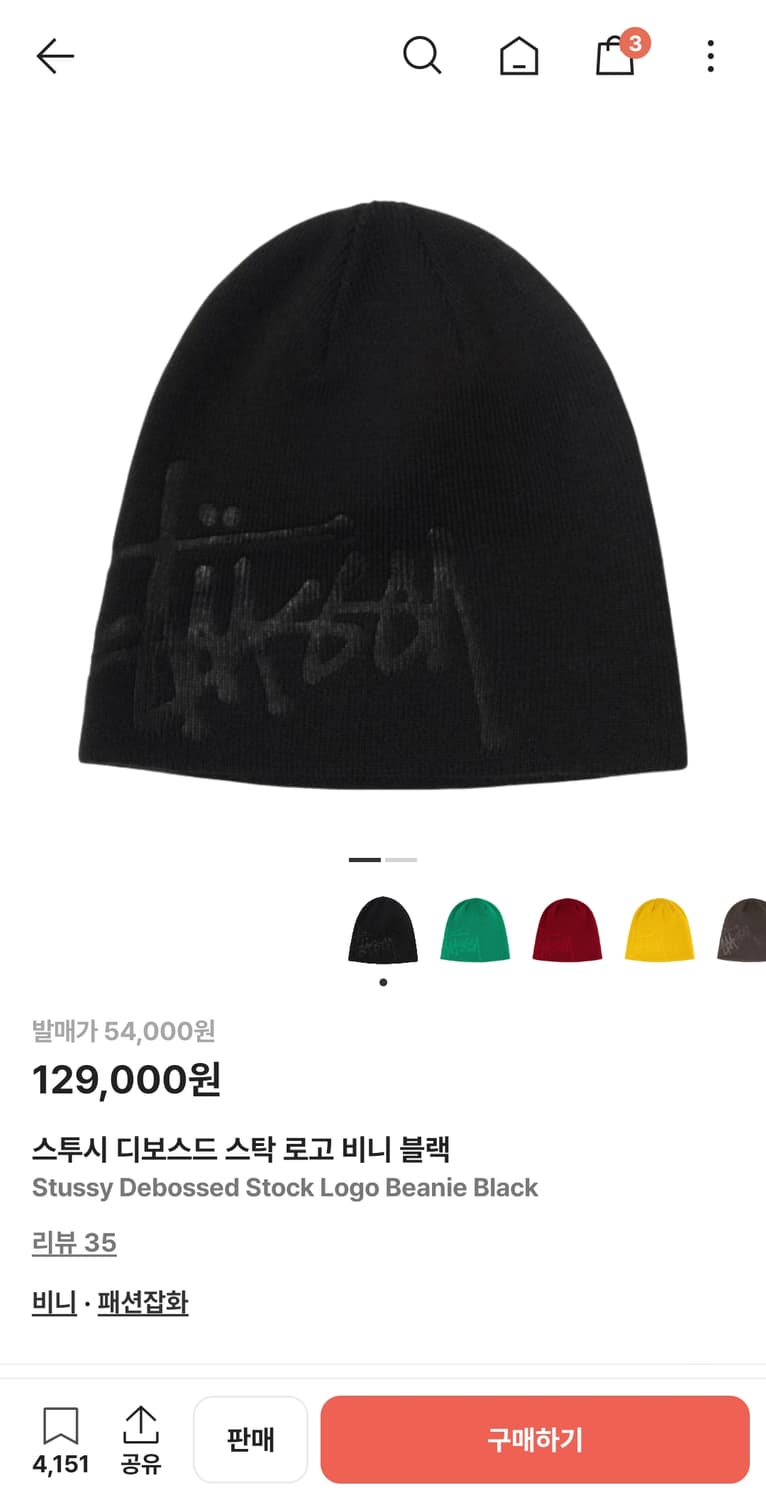
Task: Toggle the bookmark showing 4,151 saves
Action: [x=61, y=1437]
